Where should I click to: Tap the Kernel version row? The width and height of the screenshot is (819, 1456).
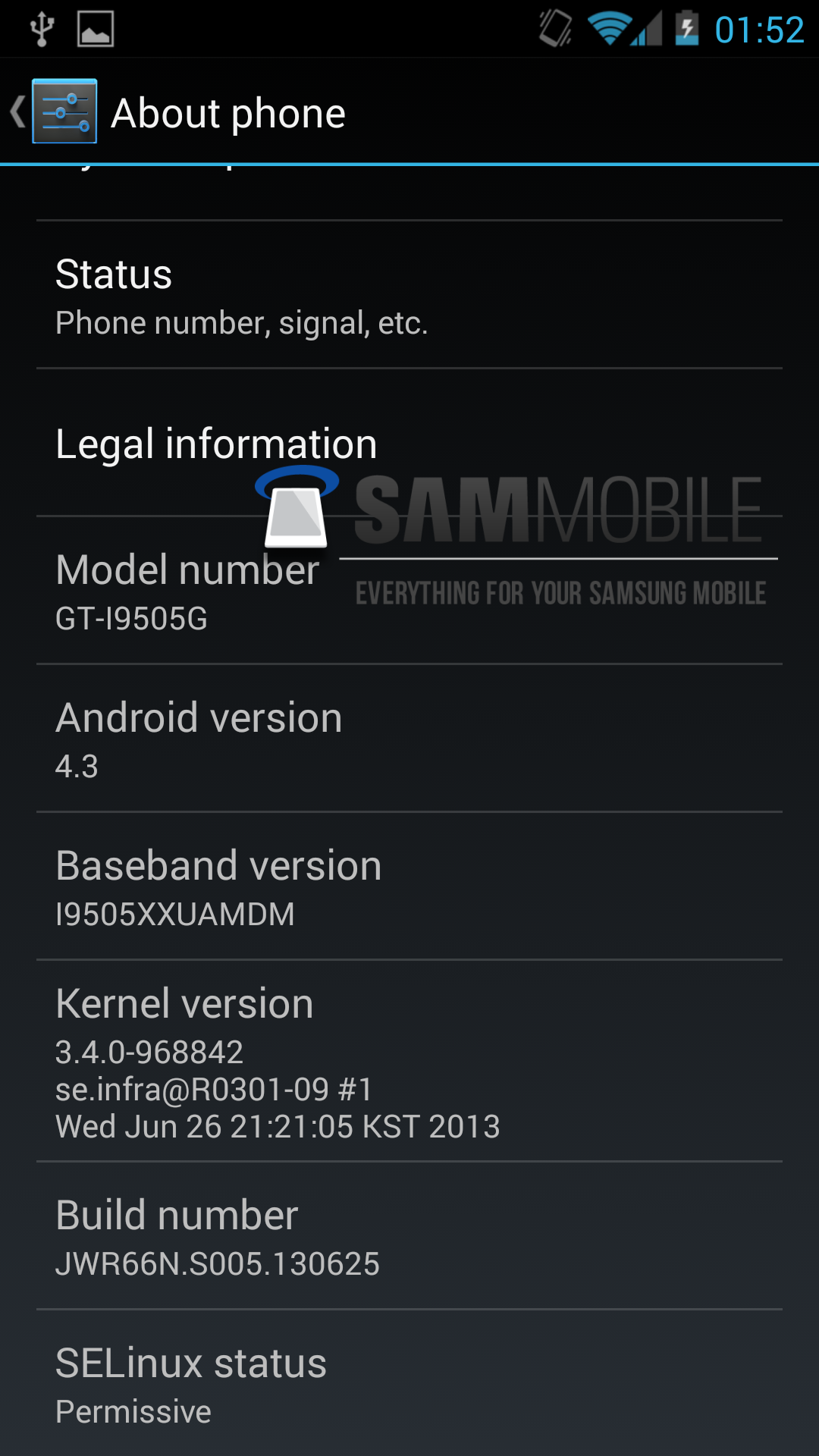(x=409, y=1062)
